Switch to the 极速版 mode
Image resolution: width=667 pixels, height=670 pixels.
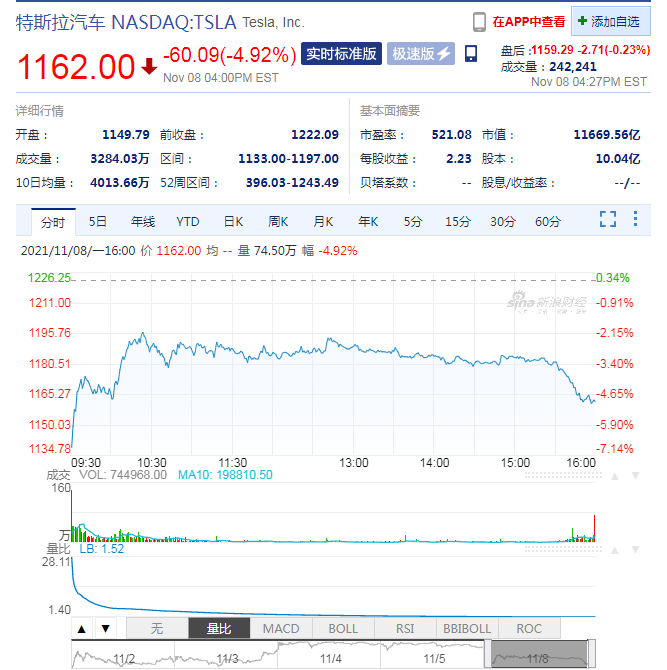(420, 54)
